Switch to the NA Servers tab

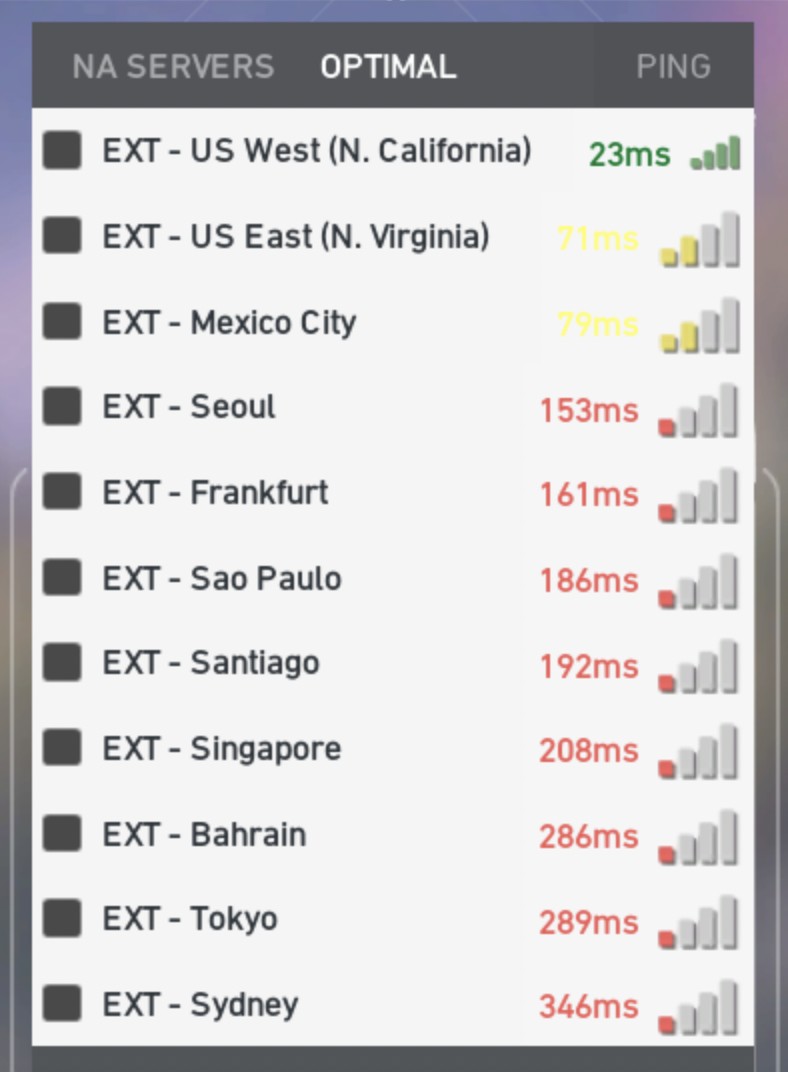coord(173,67)
